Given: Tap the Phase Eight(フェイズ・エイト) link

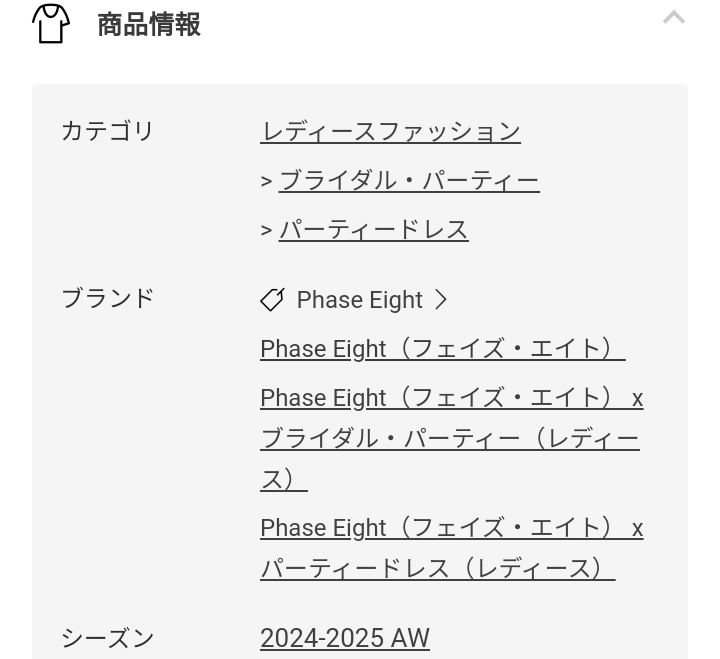Looking at the screenshot, I should 443,349.
